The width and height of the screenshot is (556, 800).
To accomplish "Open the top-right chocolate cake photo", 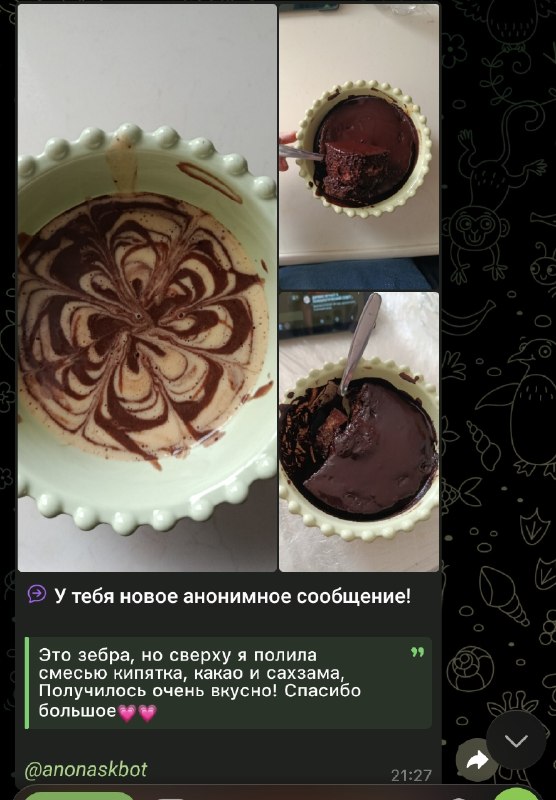I will tap(359, 147).
